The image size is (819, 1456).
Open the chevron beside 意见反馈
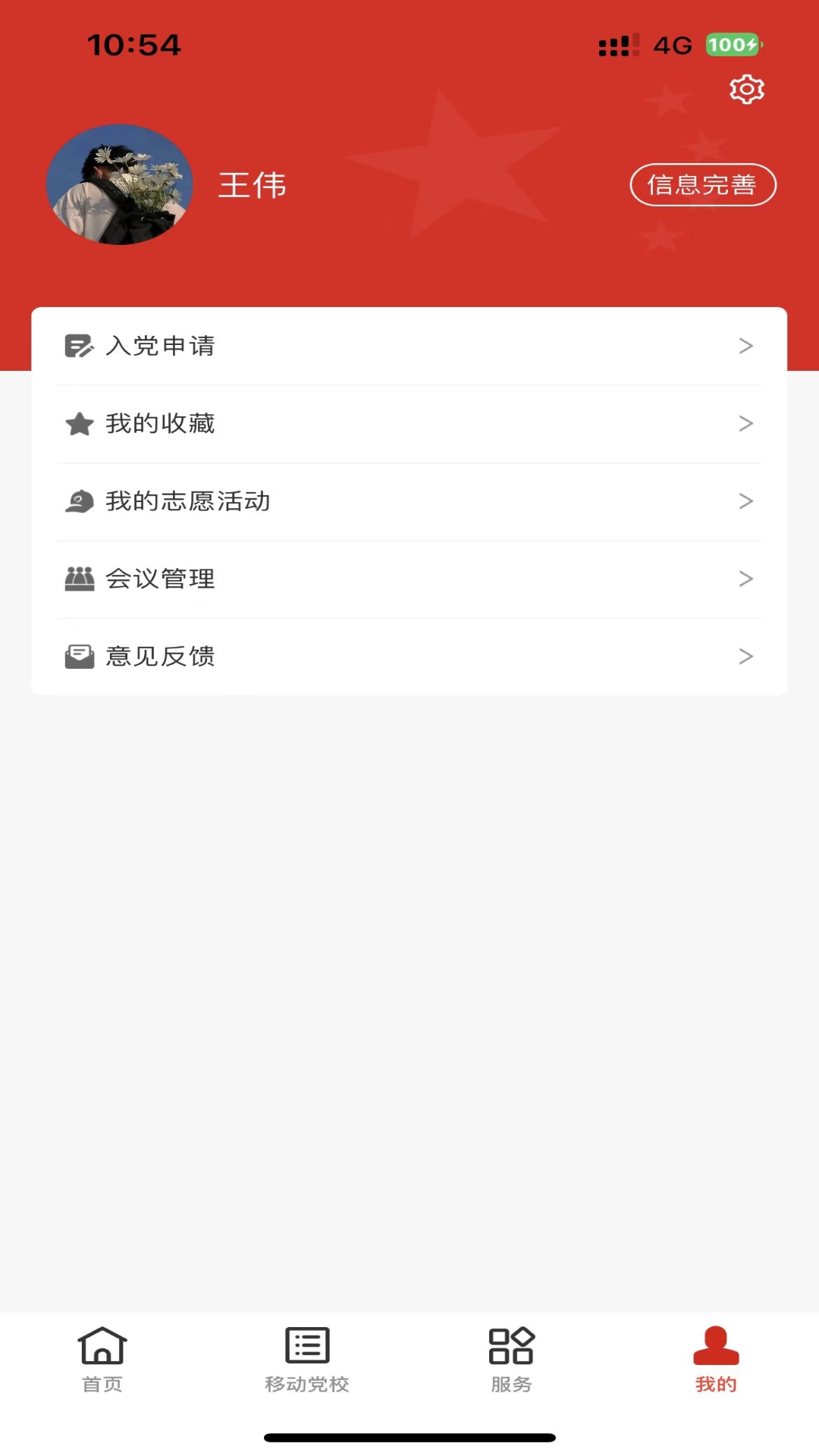[745, 656]
